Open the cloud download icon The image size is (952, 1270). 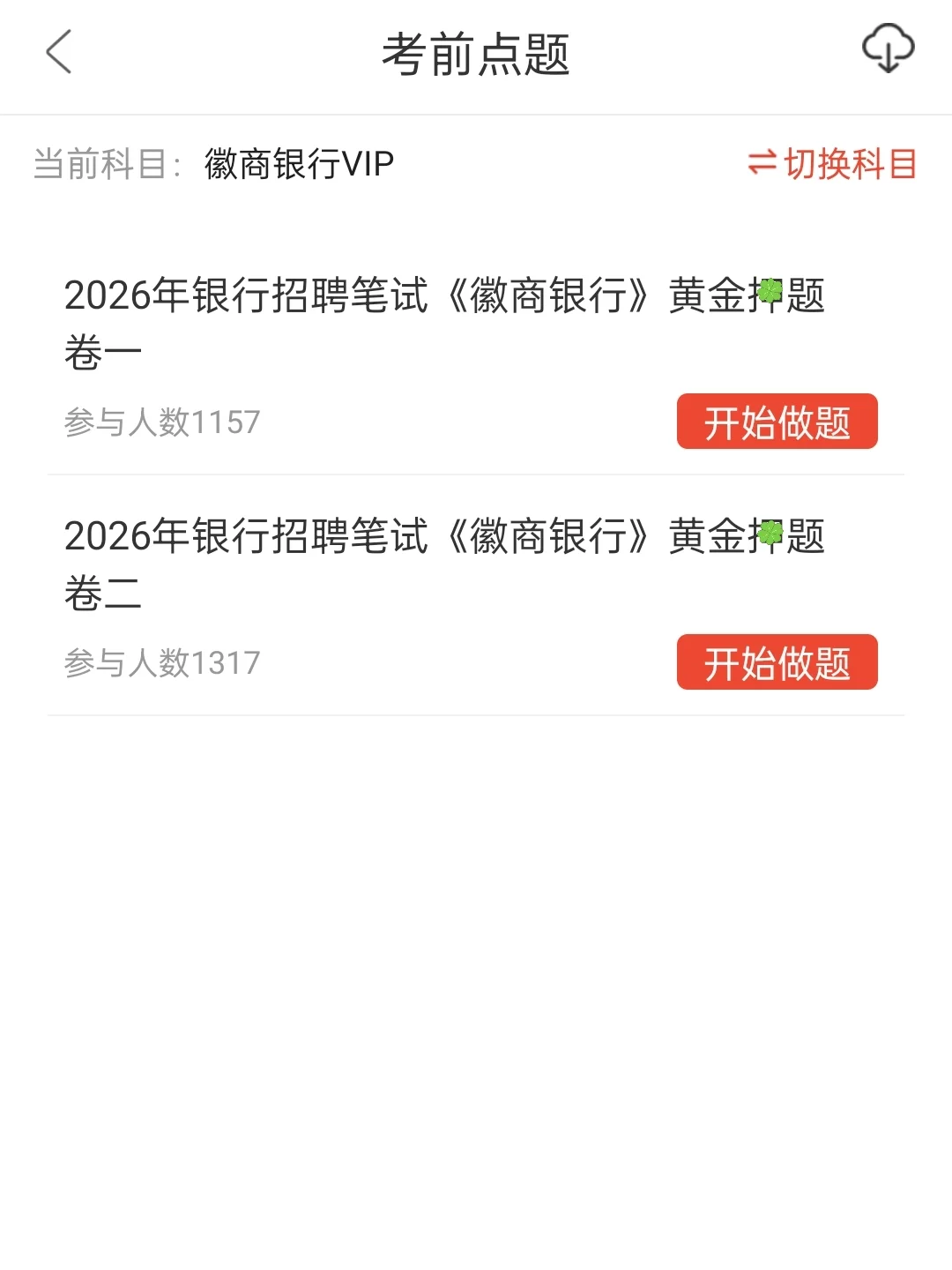(888, 49)
